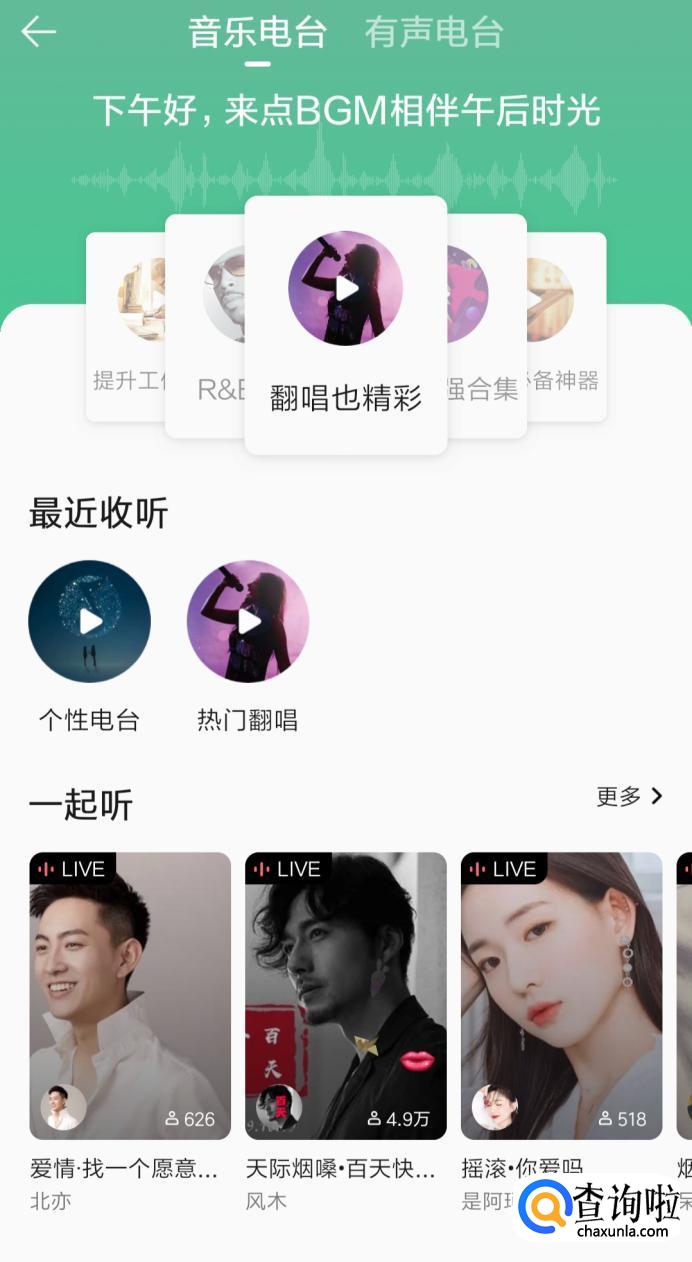The image size is (692, 1262).
Task: Join the live room by 北亦
Action: click(130, 995)
